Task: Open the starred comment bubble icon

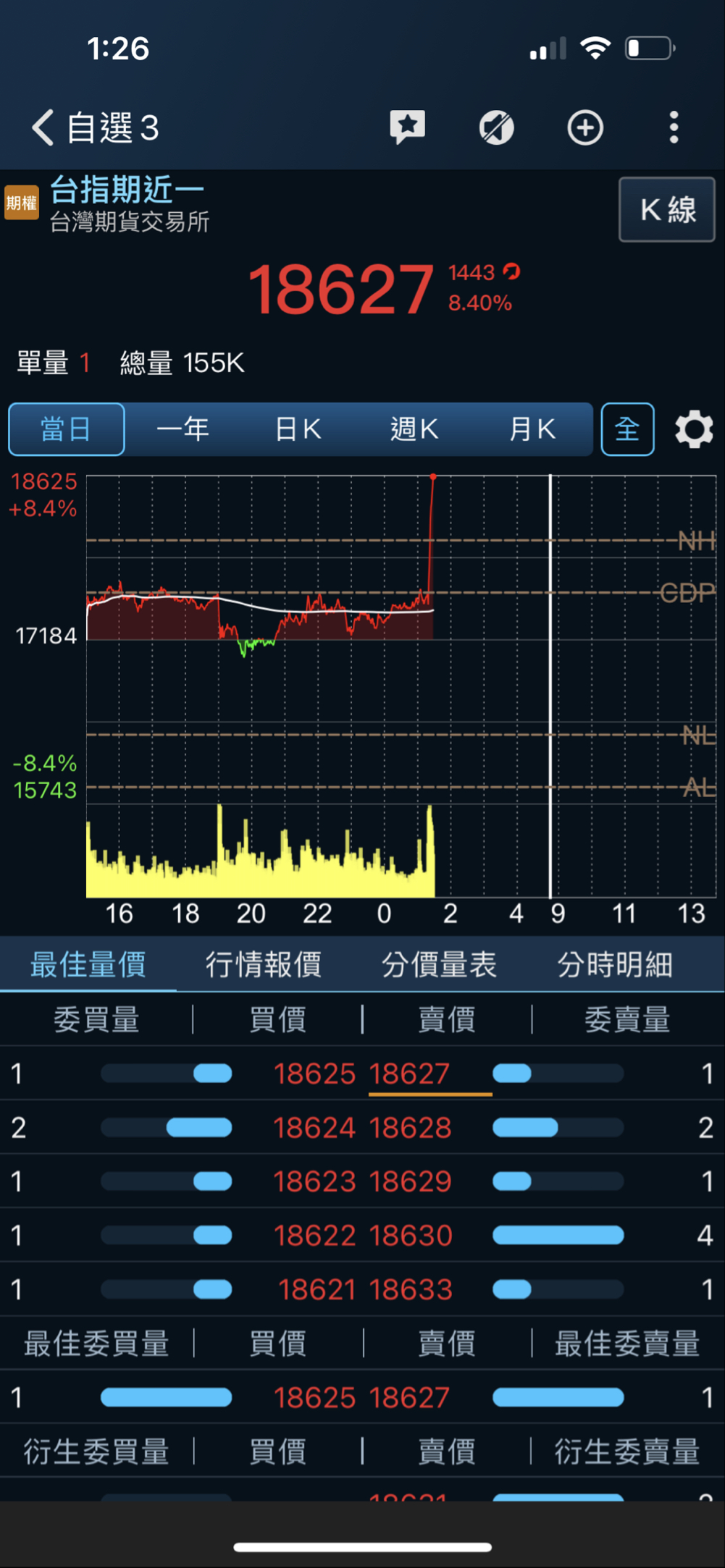Action: tap(408, 127)
